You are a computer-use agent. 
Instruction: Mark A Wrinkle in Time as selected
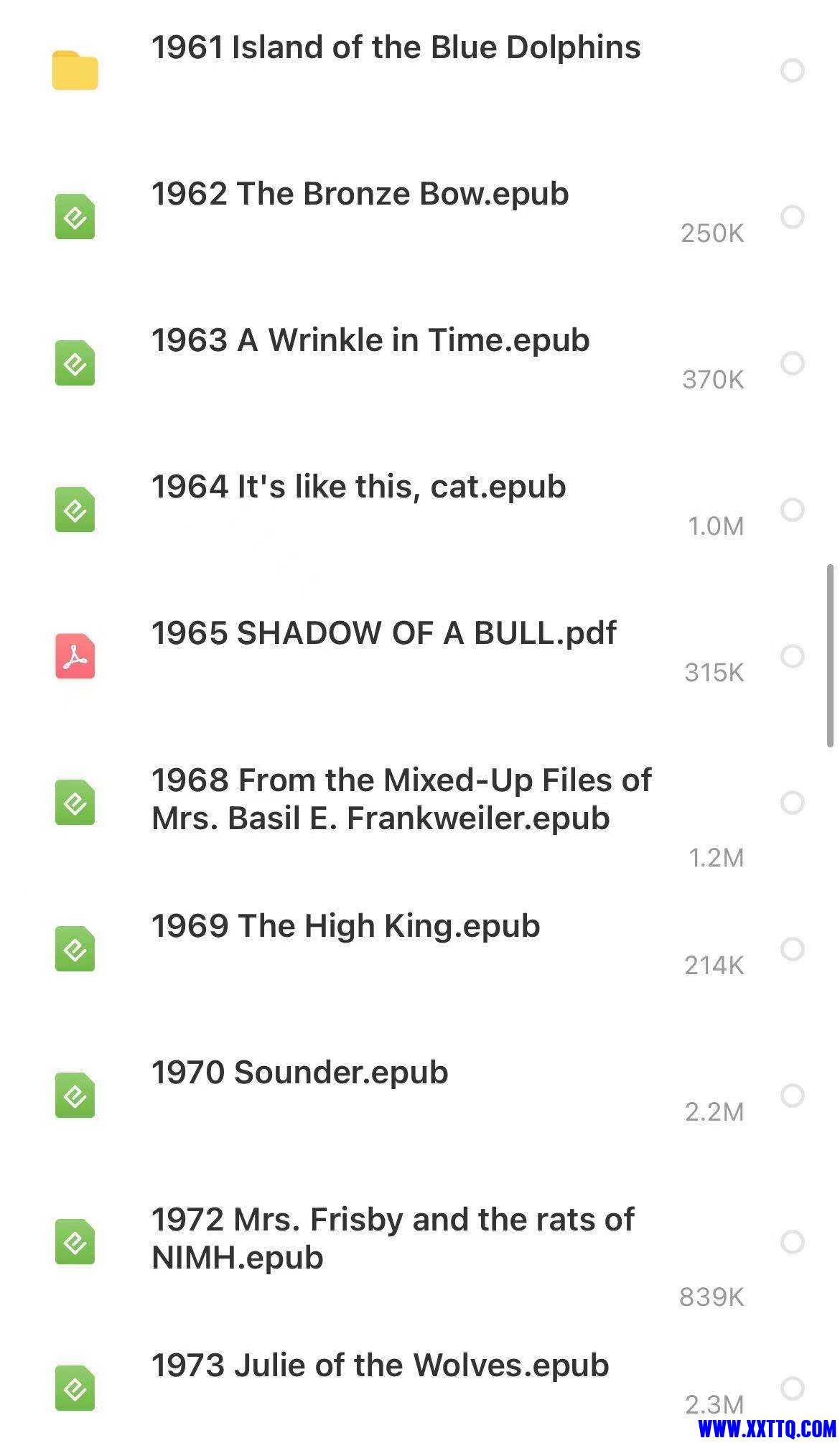pos(792,363)
